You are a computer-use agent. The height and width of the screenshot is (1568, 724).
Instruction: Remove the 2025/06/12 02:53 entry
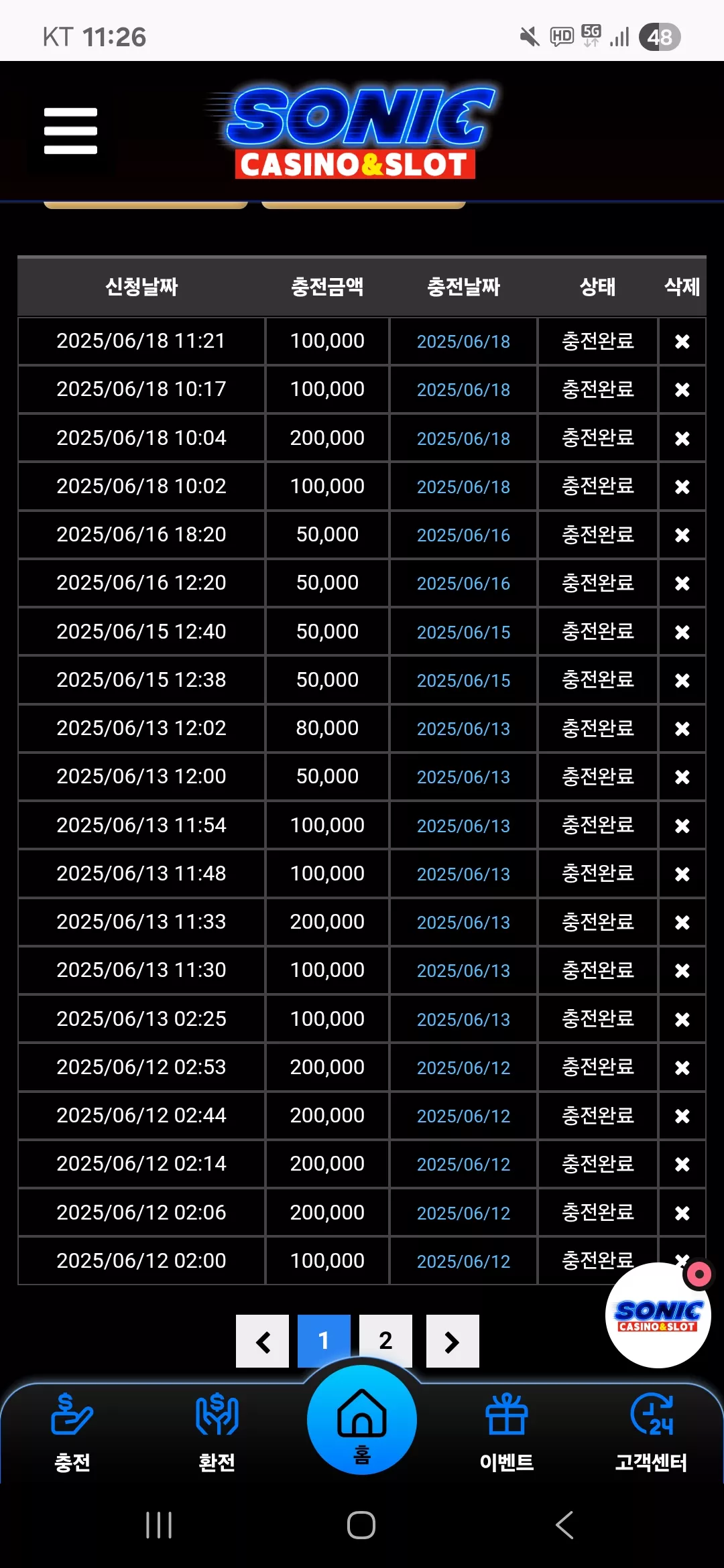tap(682, 1067)
